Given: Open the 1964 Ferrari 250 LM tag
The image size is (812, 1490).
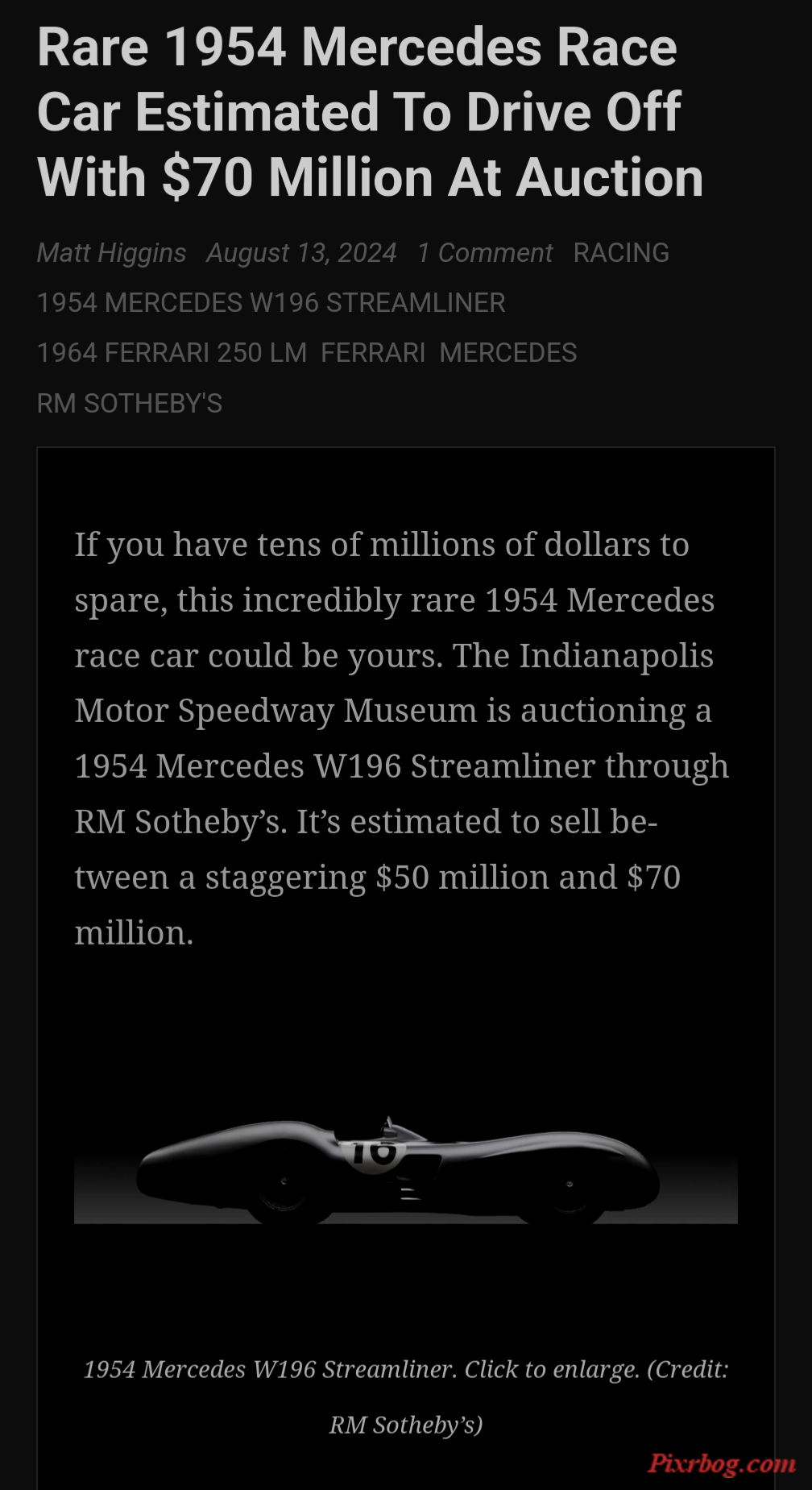Looking at the screenshot, I should (x=172, y=353).
